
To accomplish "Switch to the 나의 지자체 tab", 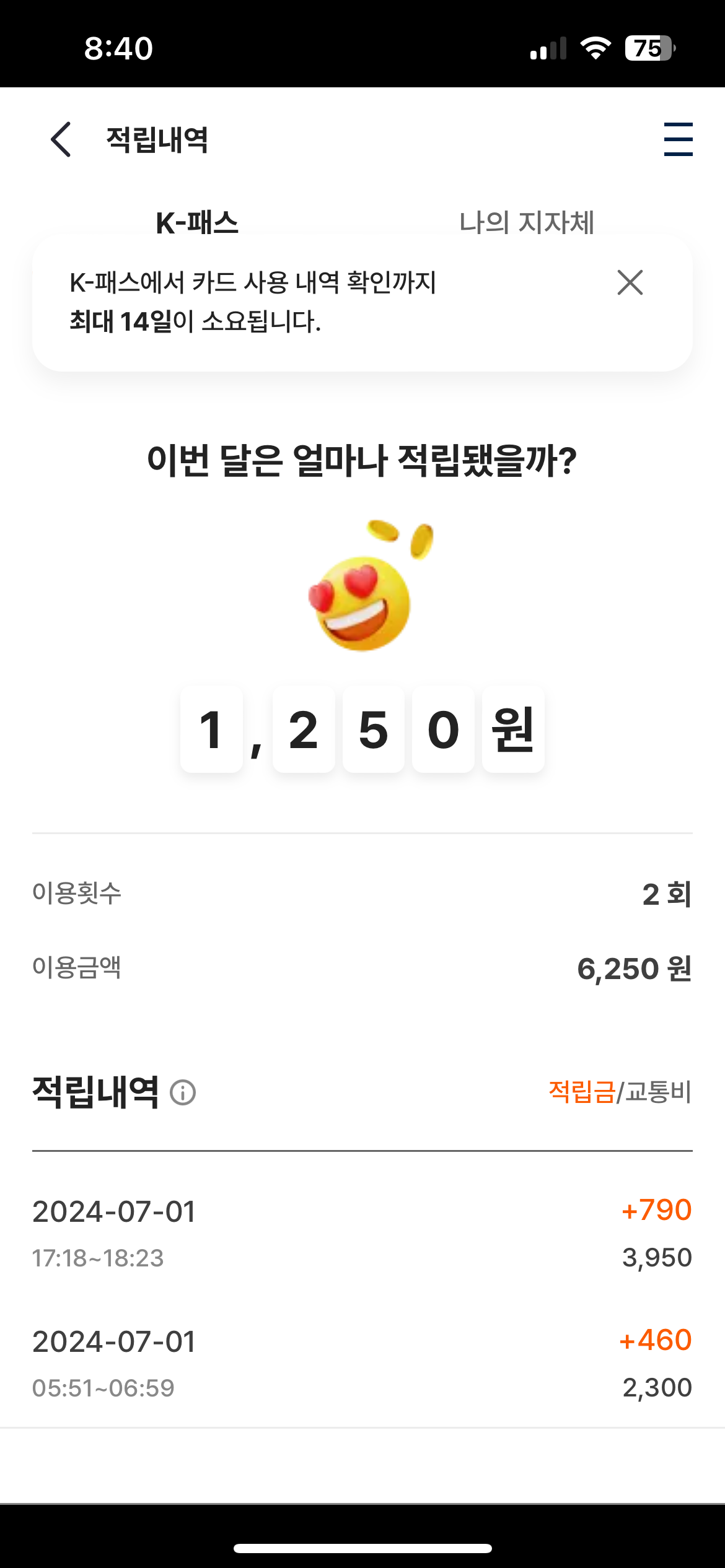I will click(x=527, y=222).
